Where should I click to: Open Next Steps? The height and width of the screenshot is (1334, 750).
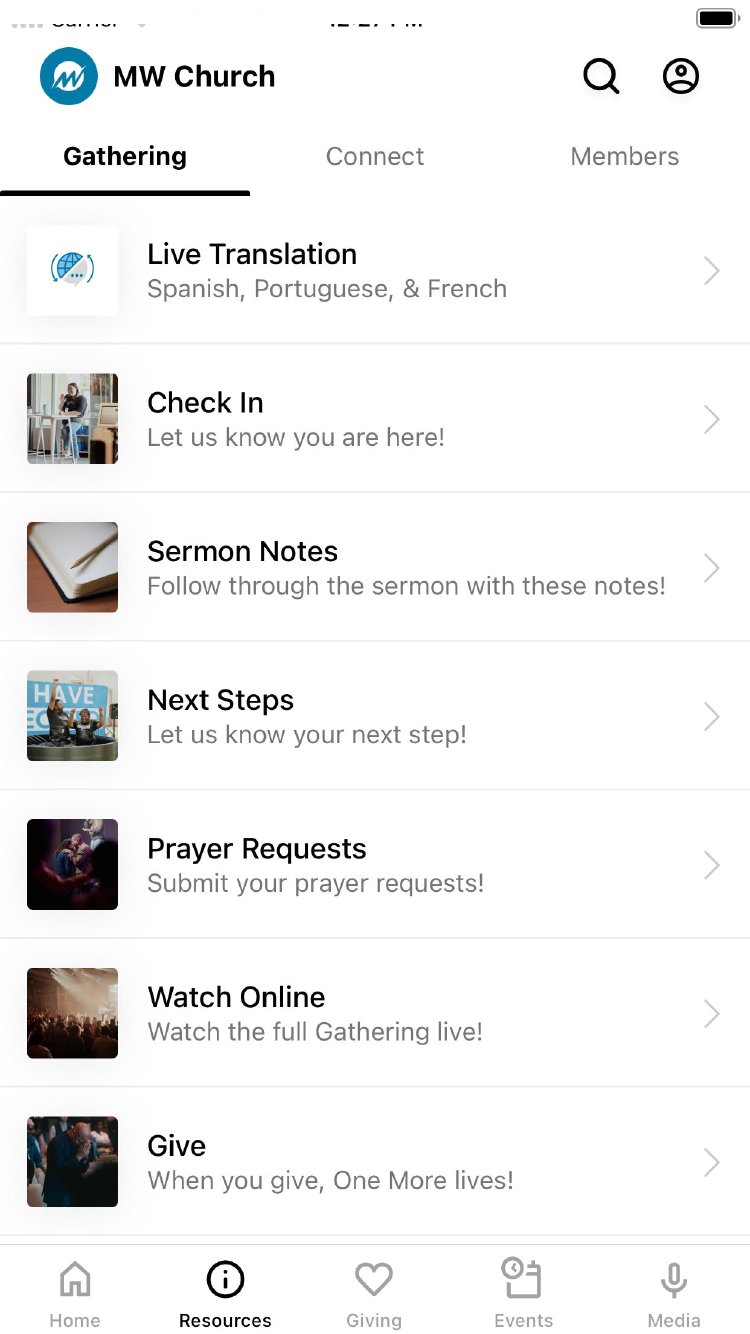click(375, 716)
